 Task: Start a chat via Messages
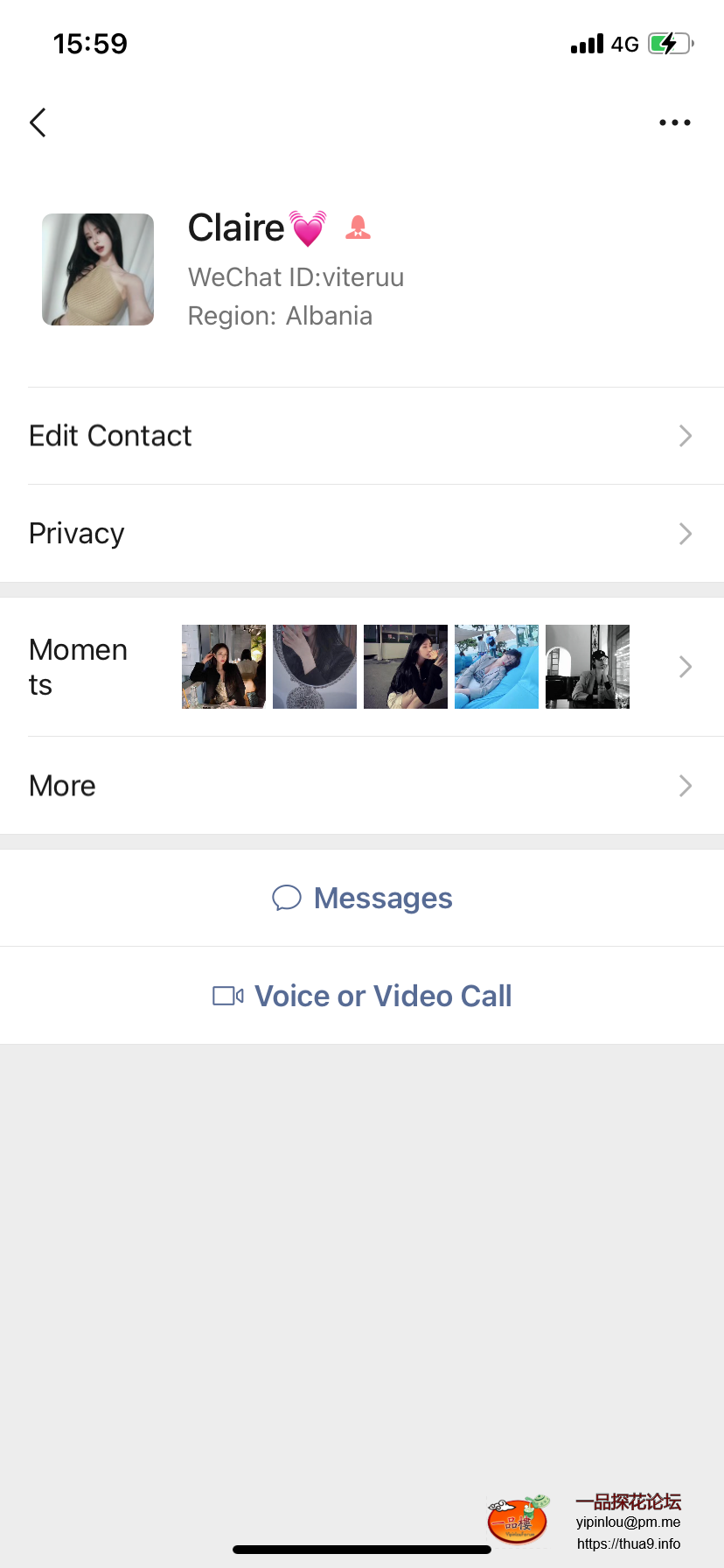(362, 899)
